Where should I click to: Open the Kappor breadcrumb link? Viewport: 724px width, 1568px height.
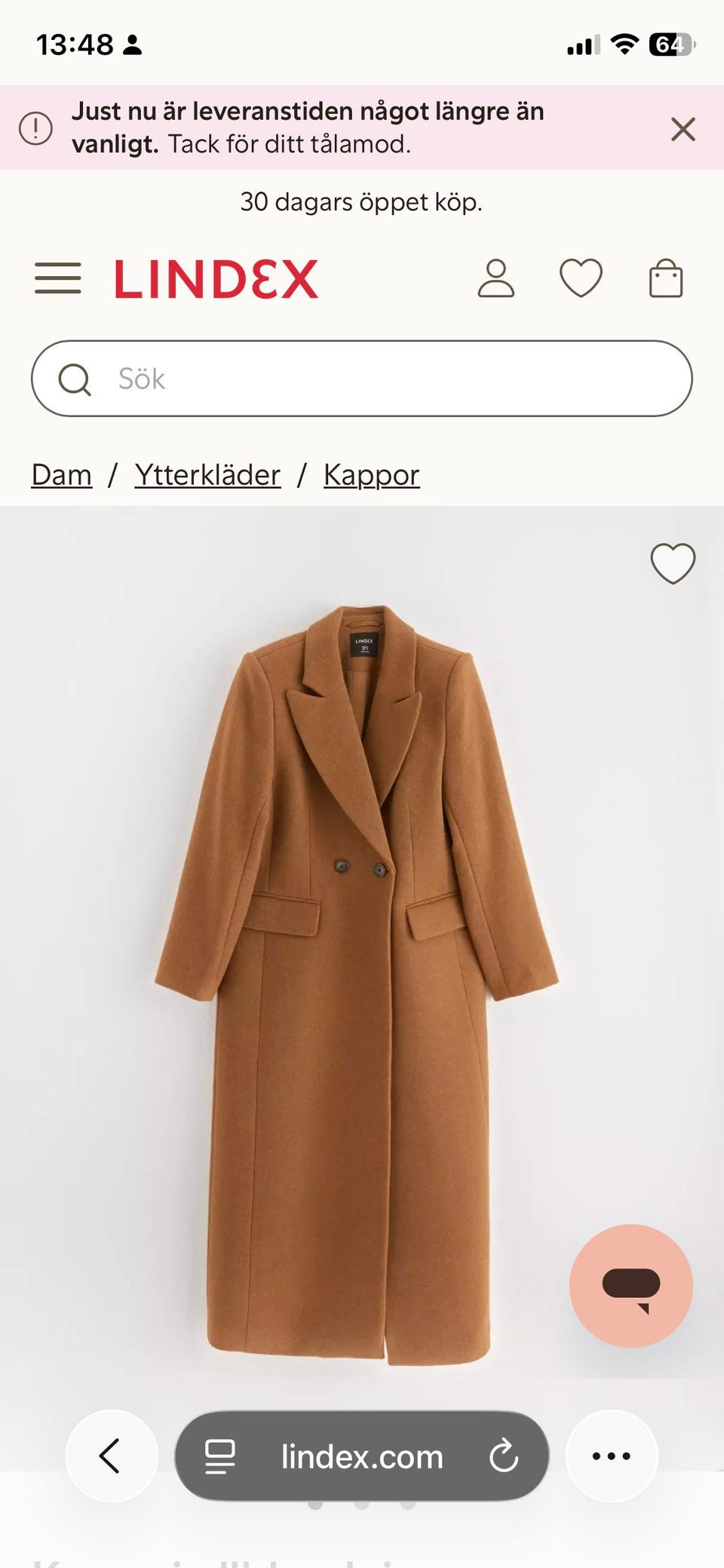tap(370, 474)
